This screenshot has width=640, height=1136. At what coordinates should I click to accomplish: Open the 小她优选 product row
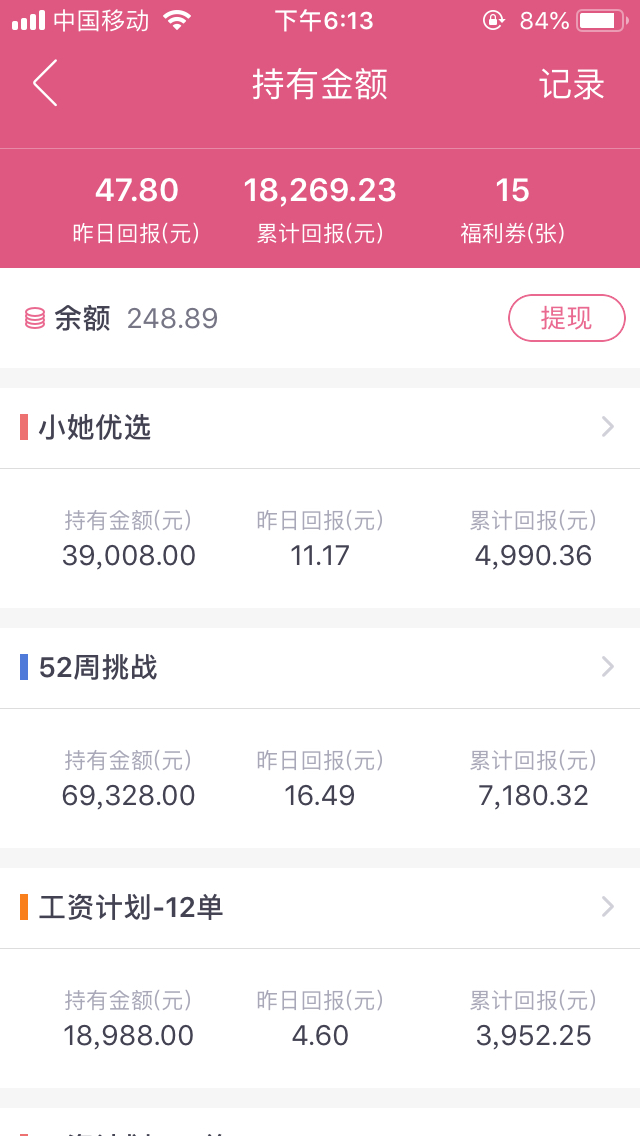(x=320, y=428)
